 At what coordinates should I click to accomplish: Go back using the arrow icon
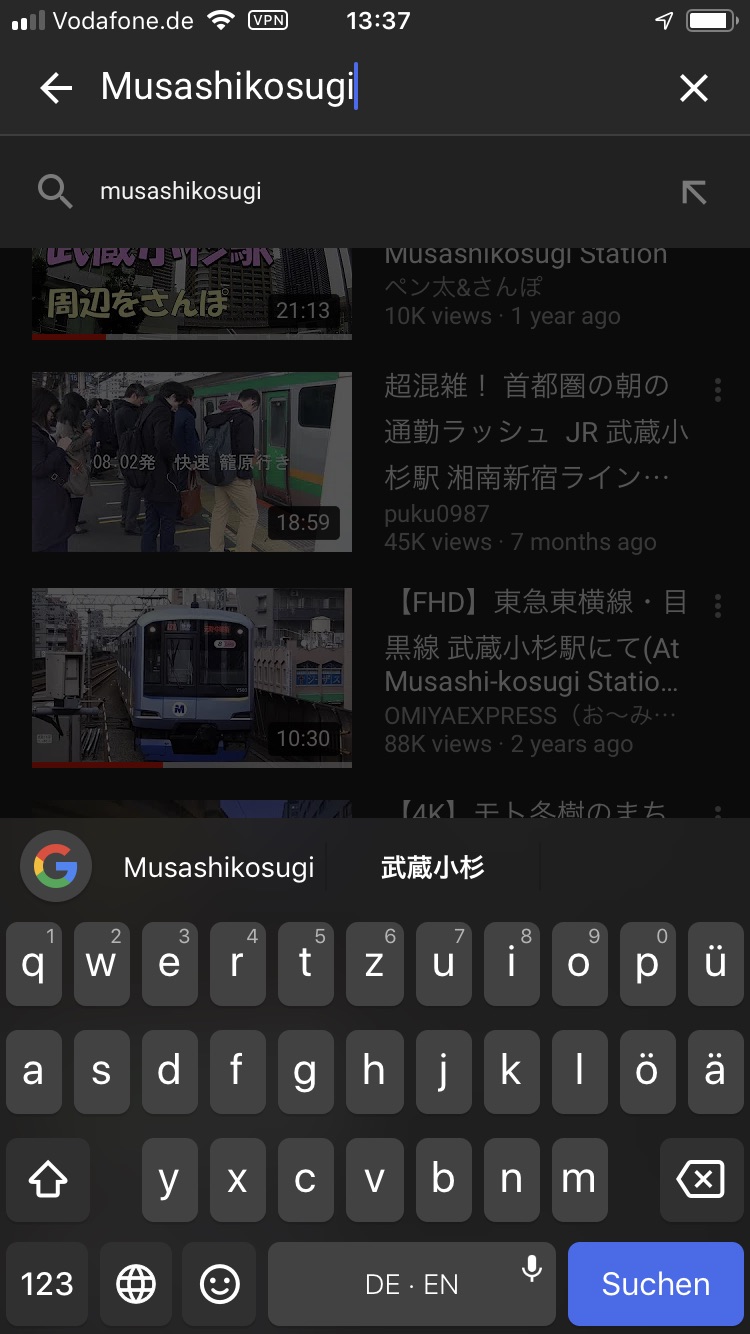point(56,88)
